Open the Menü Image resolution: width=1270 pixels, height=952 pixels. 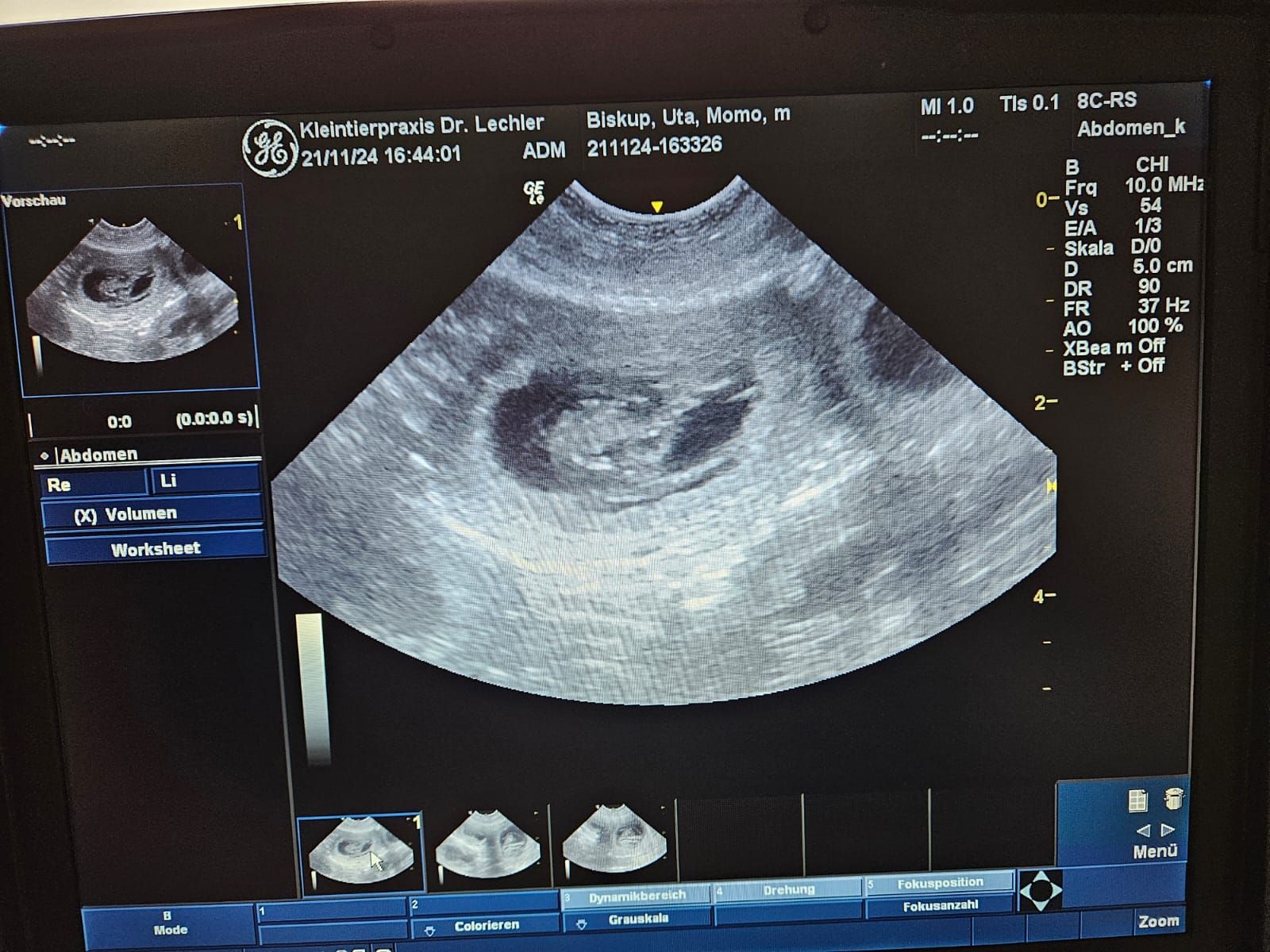pyautogui.click(x=1155, y=851)
